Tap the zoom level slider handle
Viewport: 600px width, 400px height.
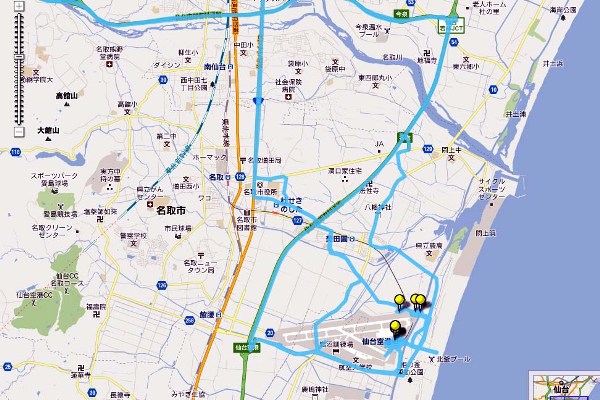coord(18,58)
